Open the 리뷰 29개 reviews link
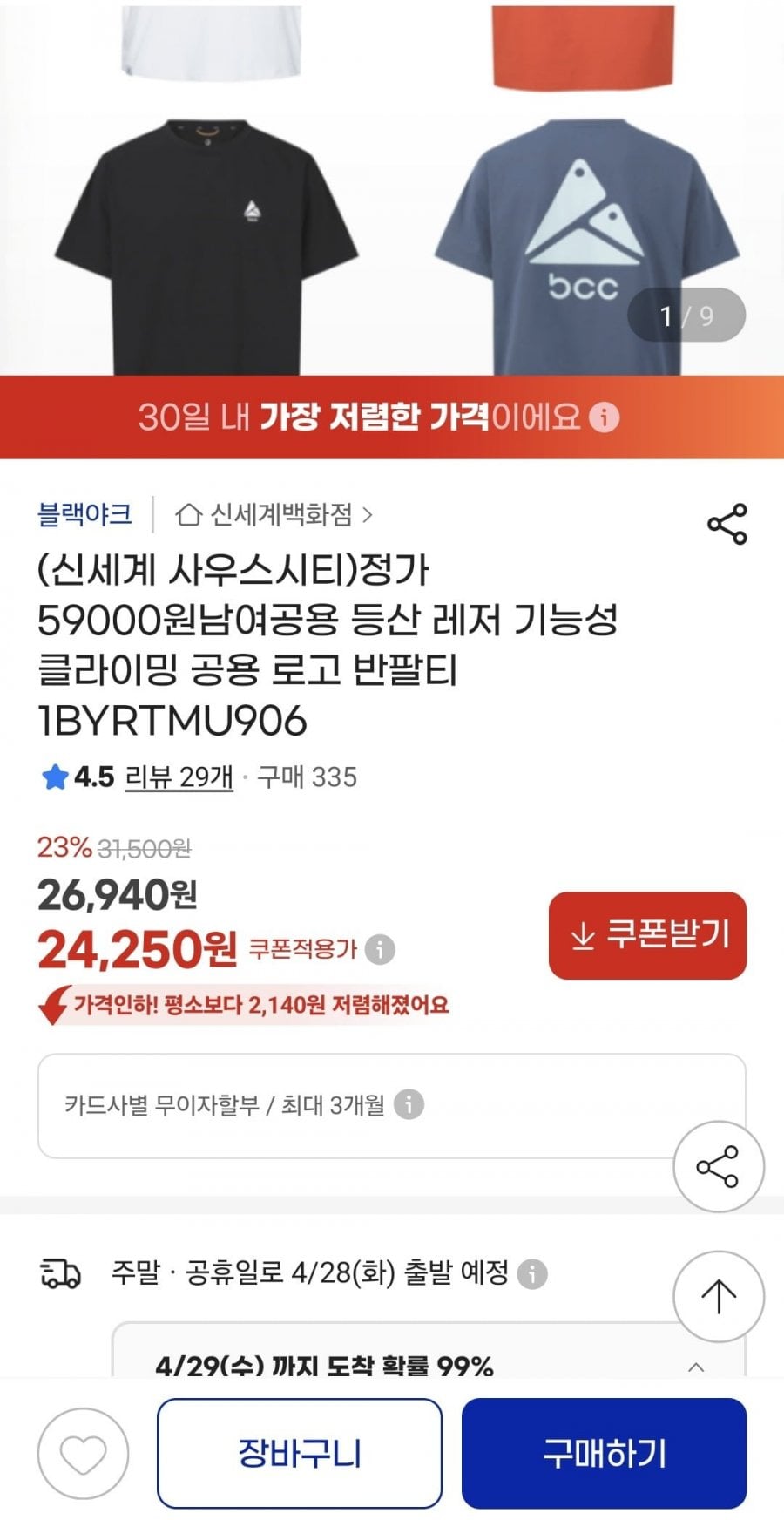Viewport: 784px width, 1520px height. coord(179,777)
